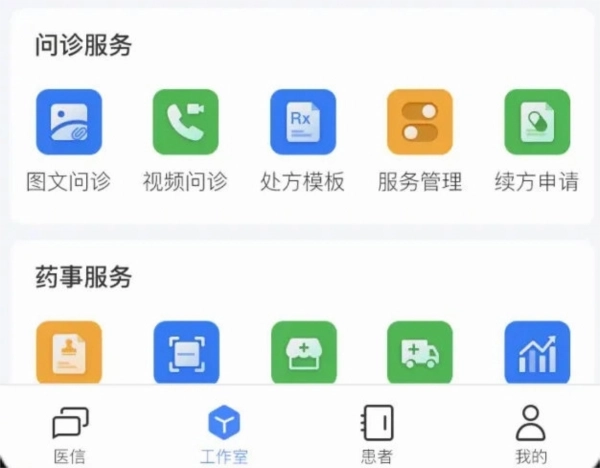Go to the 我的 tab
The image size is (600, 468).
tap(531, 434)
